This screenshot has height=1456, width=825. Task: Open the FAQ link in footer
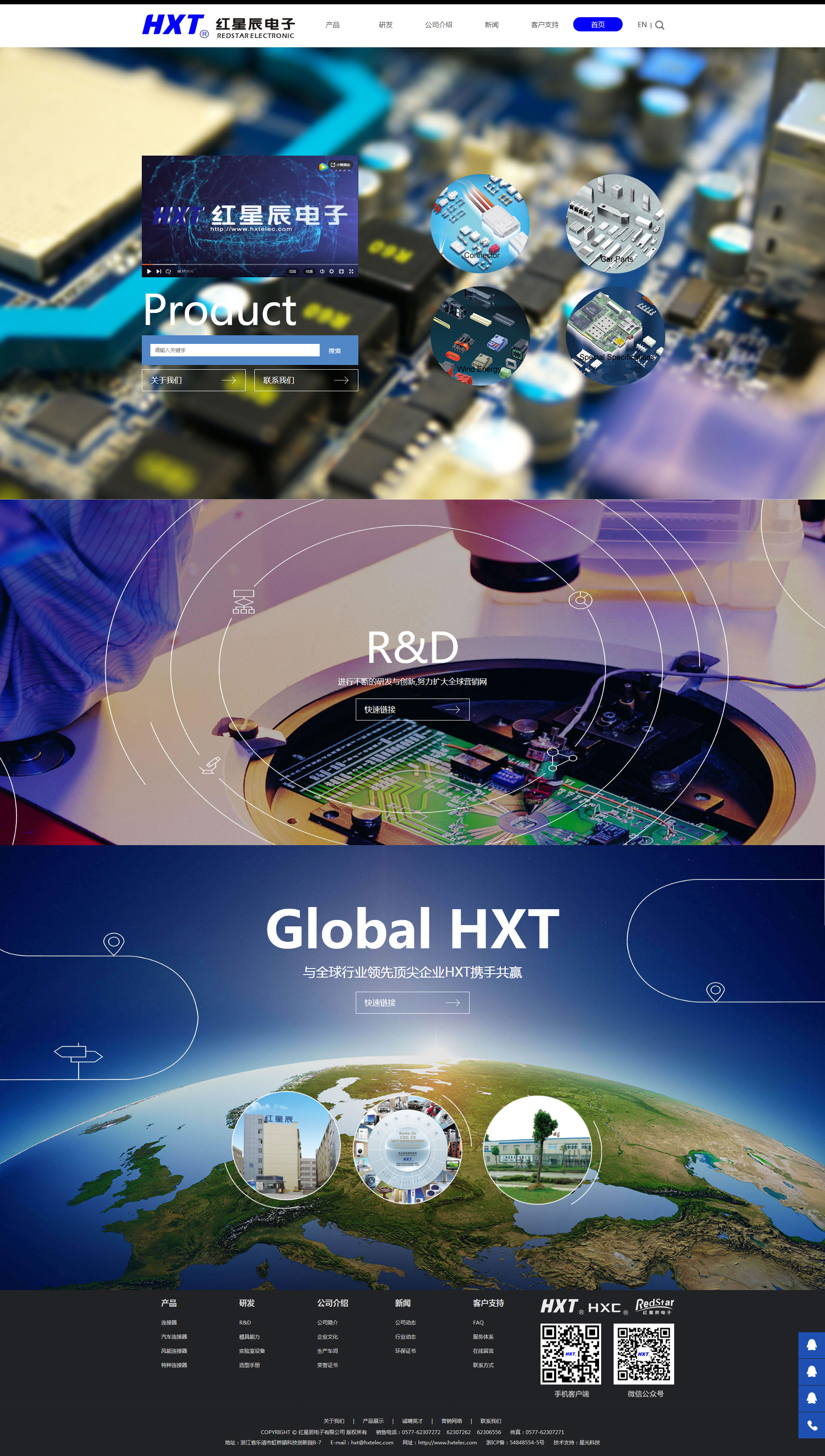click(478, 1322)
